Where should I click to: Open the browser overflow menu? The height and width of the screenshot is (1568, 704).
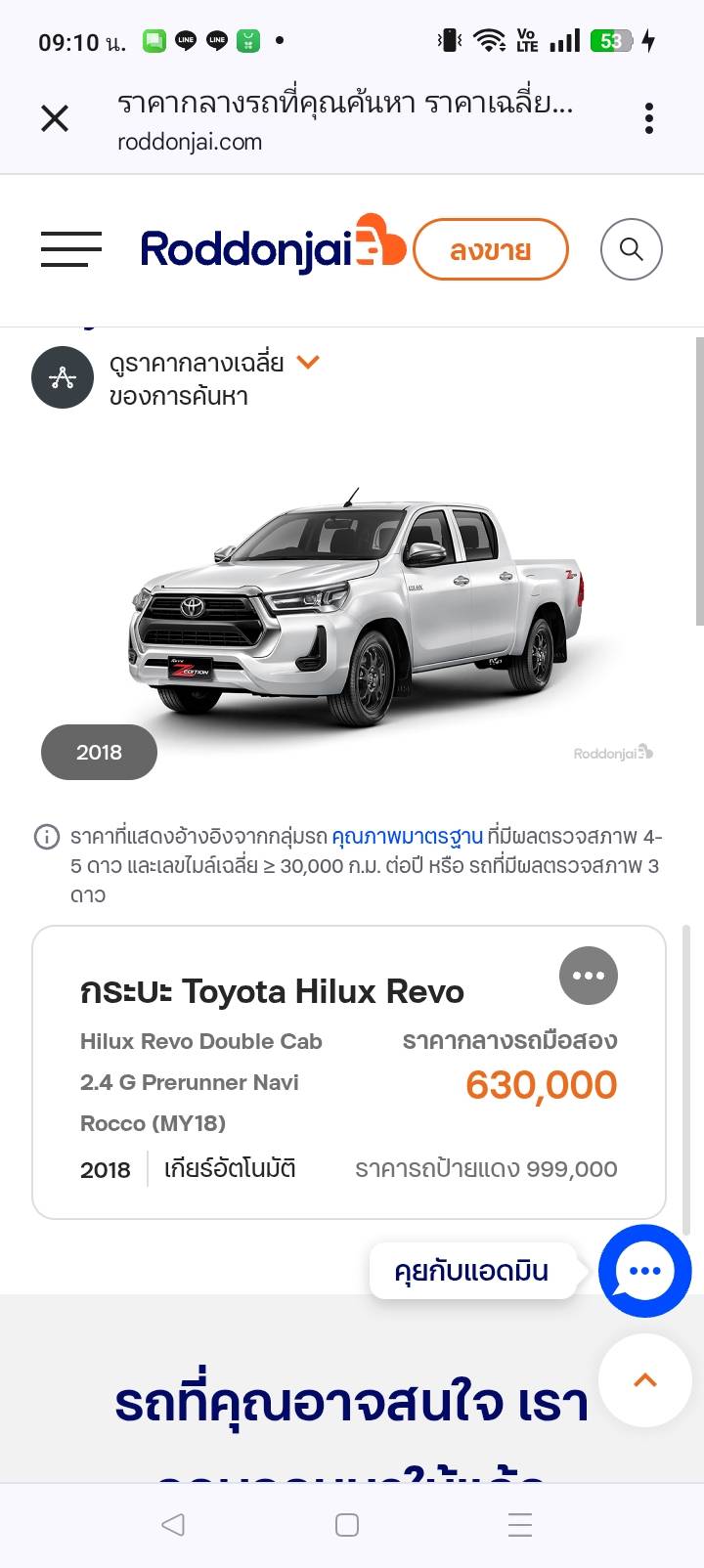[648, 119]
